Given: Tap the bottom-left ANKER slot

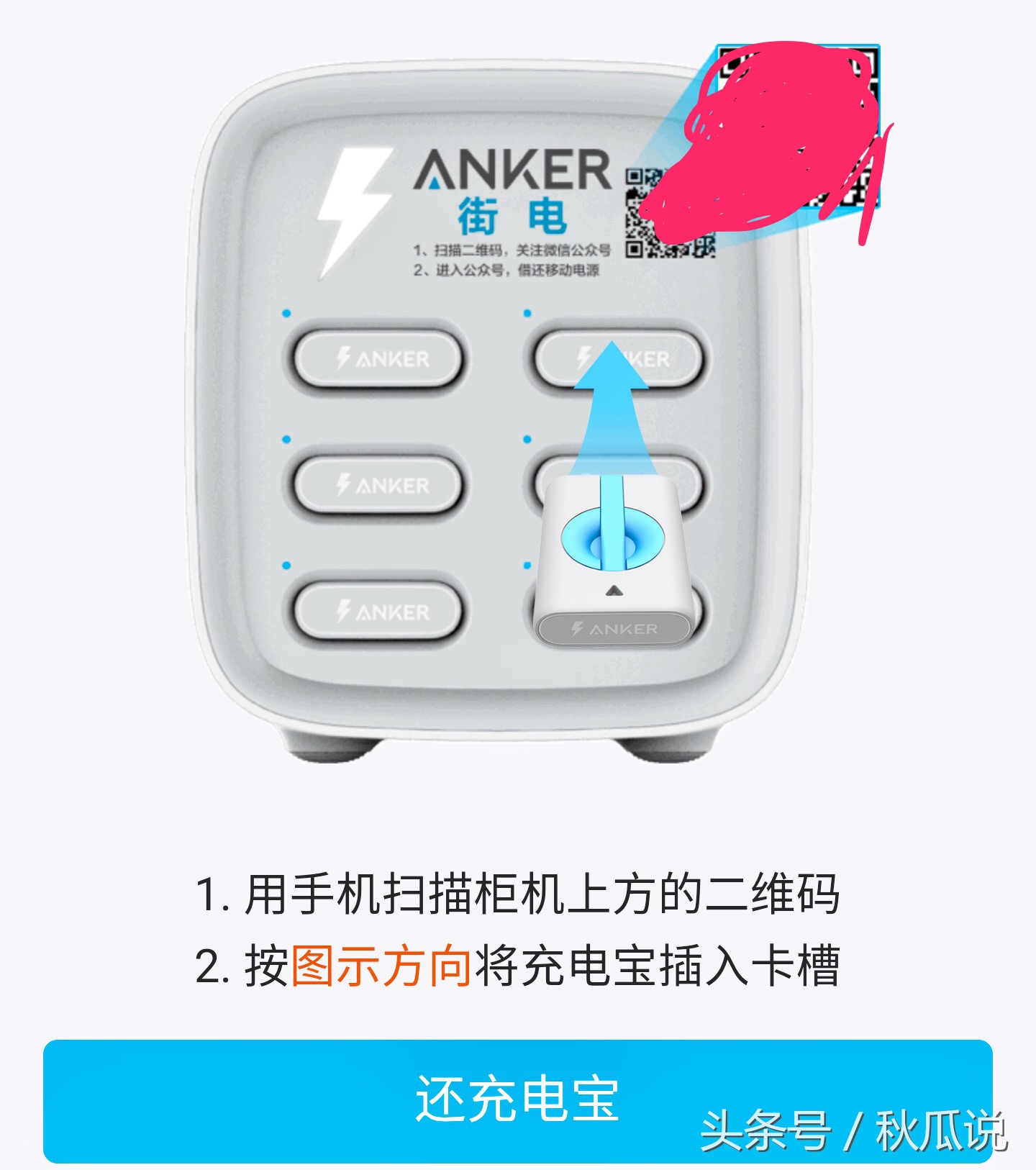Looking at the screenshot, I should point(376,611).
